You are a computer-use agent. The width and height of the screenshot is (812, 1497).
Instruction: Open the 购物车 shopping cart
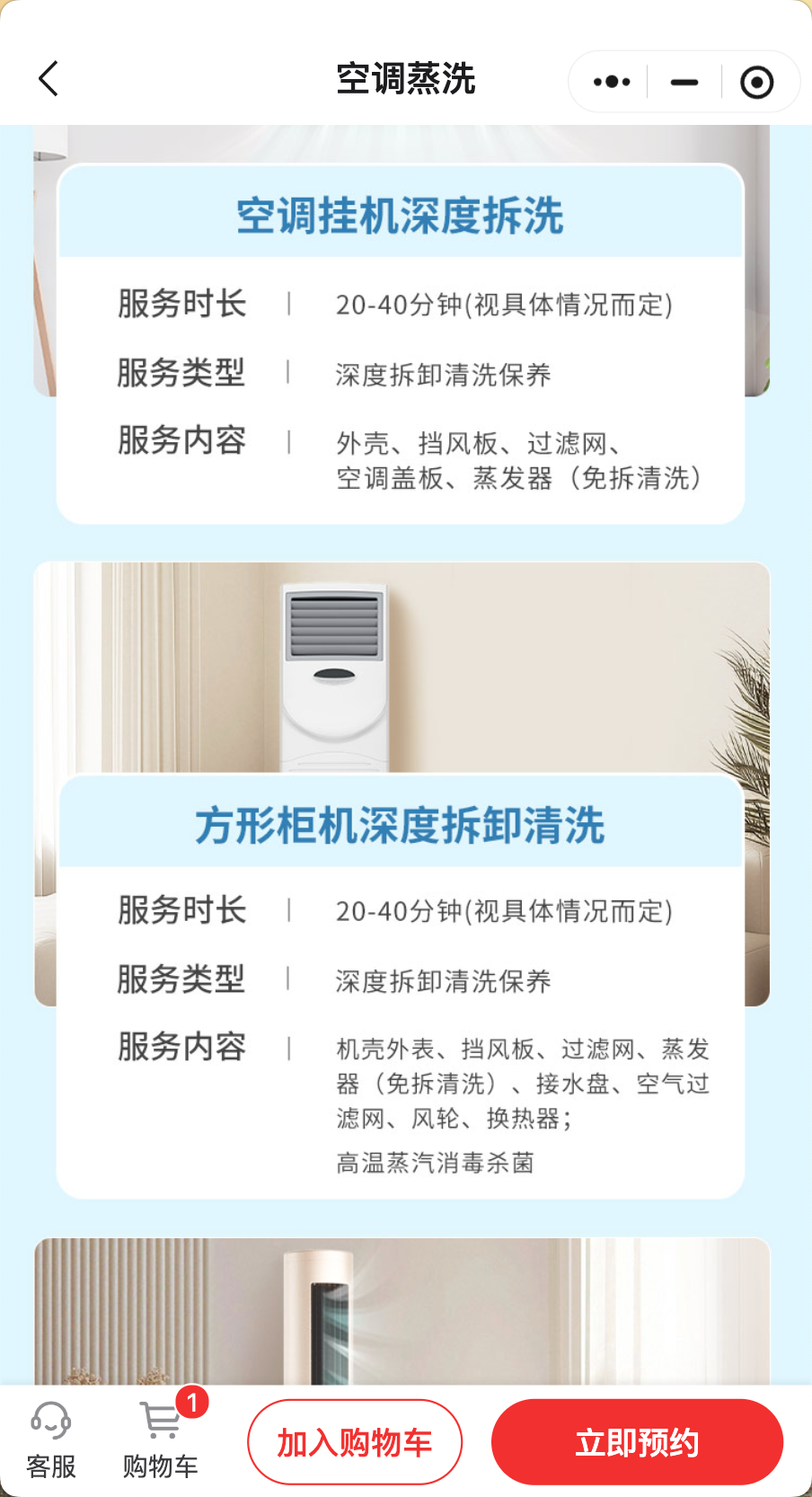[x=161, y=1440]
